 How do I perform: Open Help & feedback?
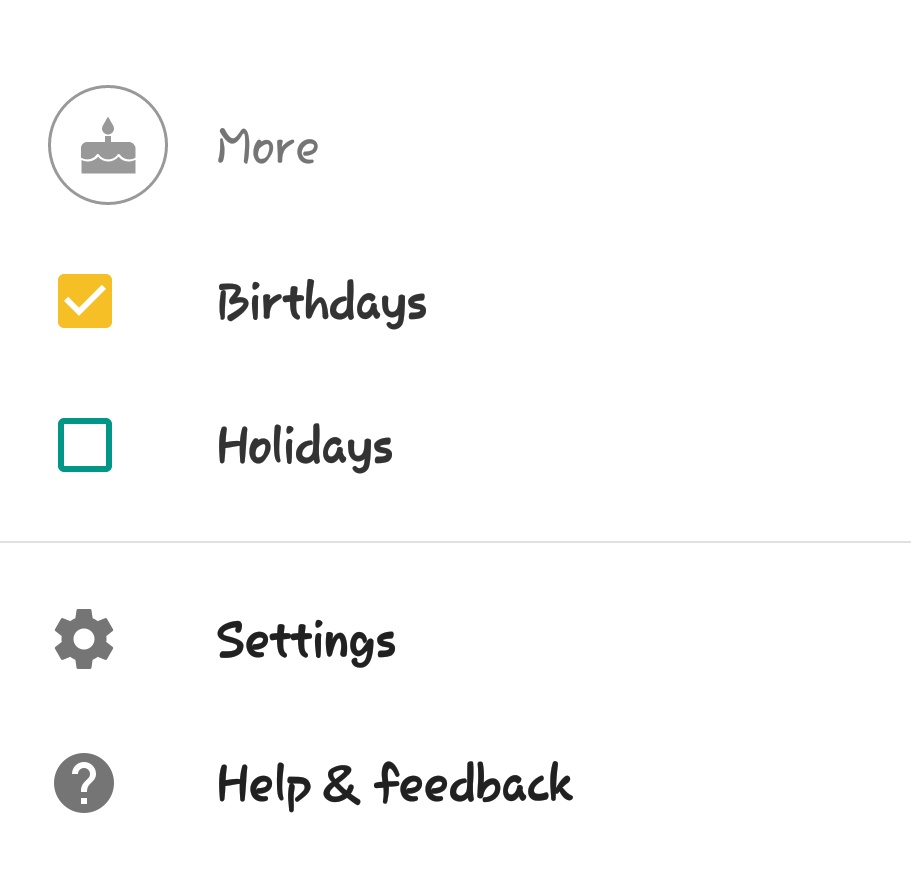click(394, 783)
